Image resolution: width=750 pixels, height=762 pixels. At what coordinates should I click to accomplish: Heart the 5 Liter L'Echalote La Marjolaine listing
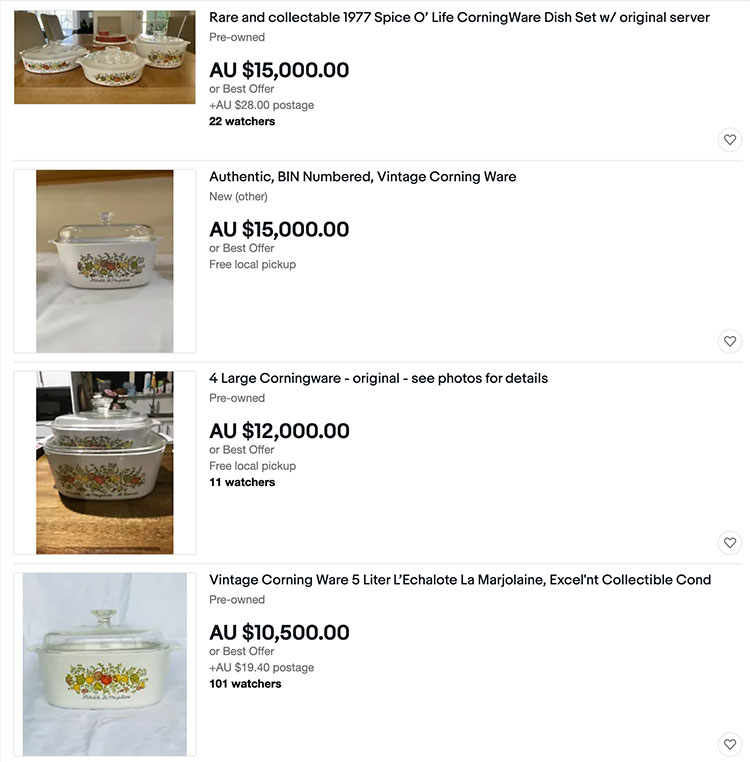[x=730, y=744]
